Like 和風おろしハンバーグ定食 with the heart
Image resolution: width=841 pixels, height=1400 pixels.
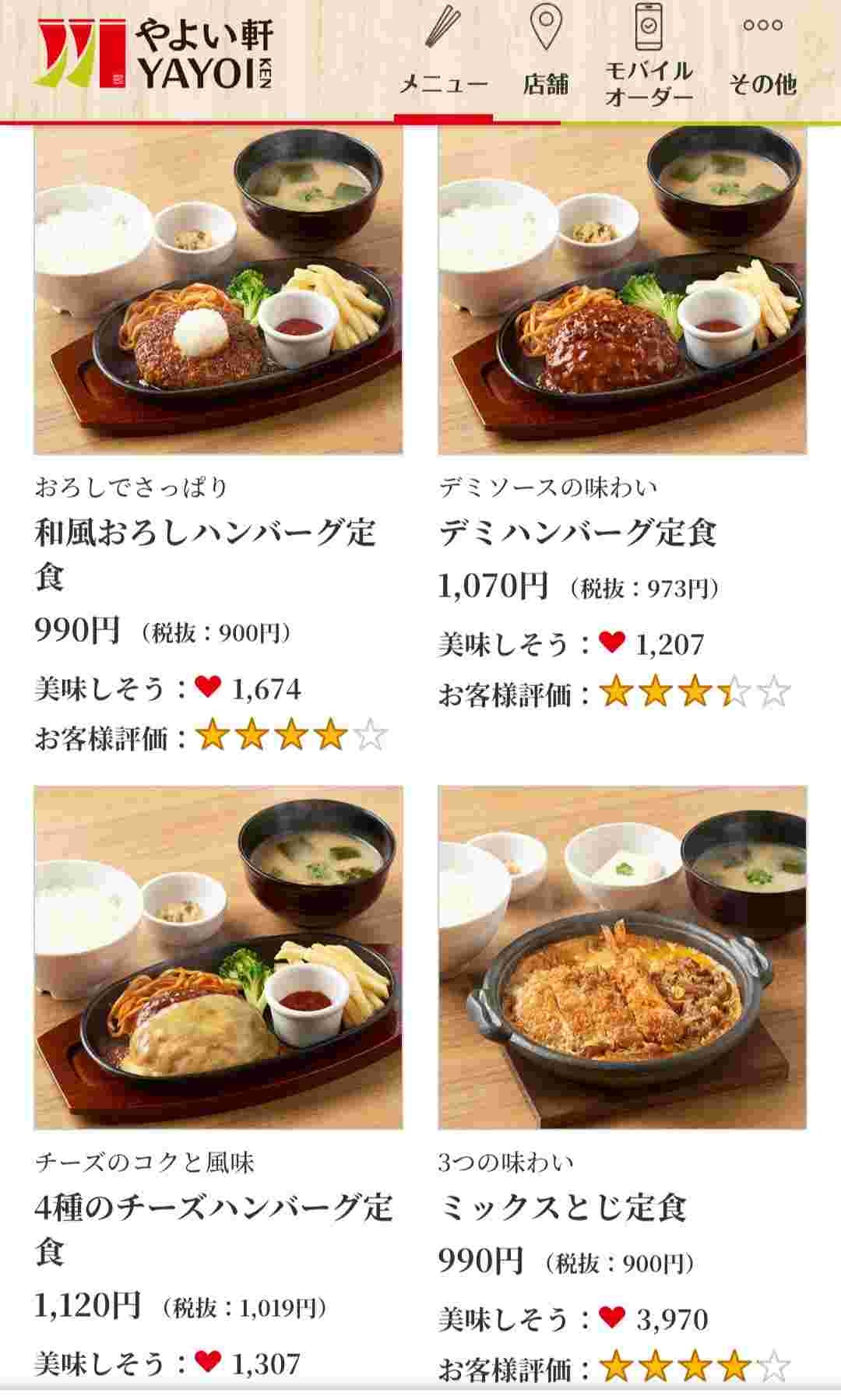click(208, 687)
